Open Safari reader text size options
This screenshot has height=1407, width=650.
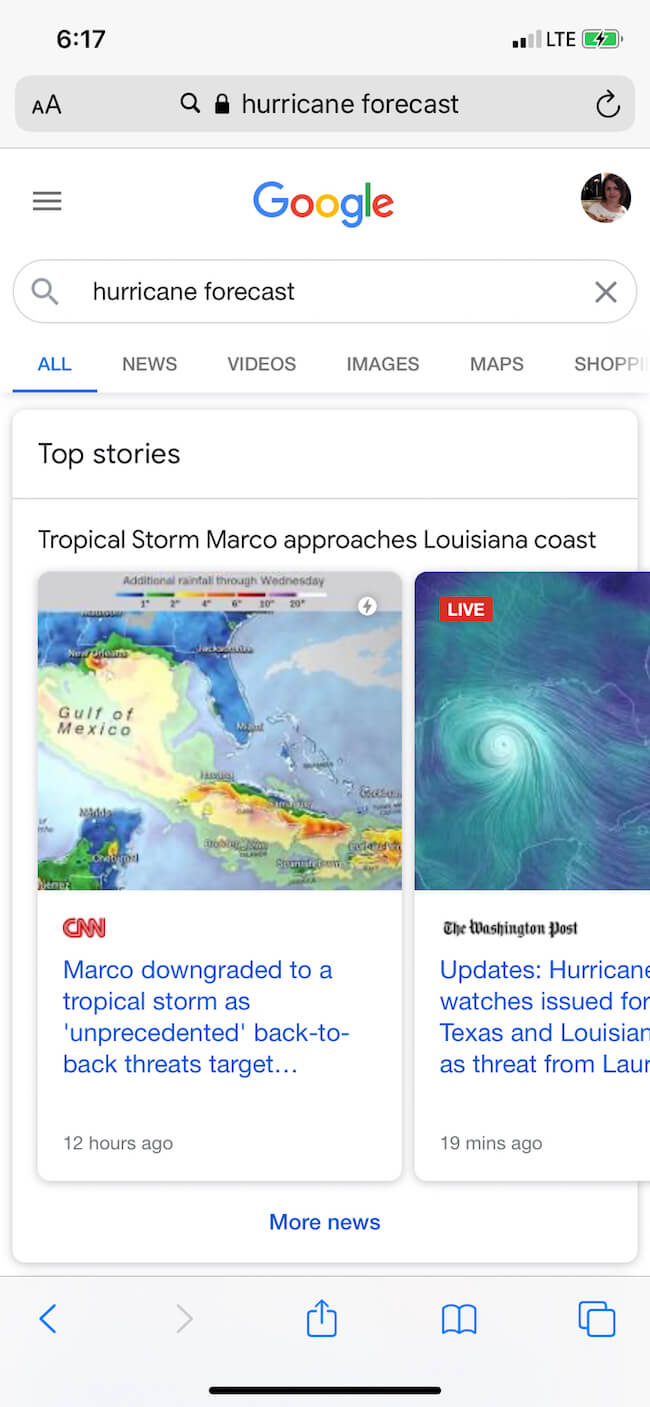tap(46, 105)
